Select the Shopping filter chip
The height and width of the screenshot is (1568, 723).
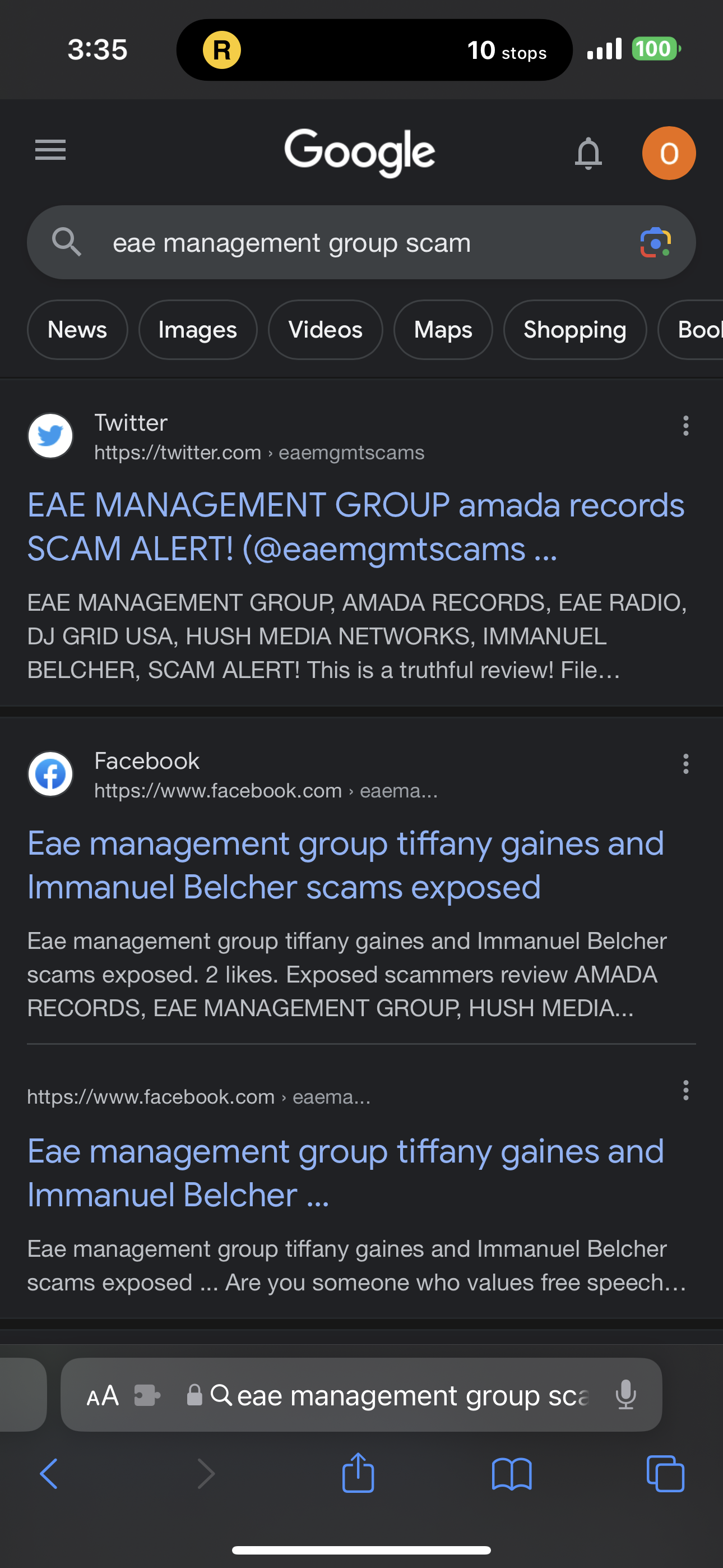(574, 330)
